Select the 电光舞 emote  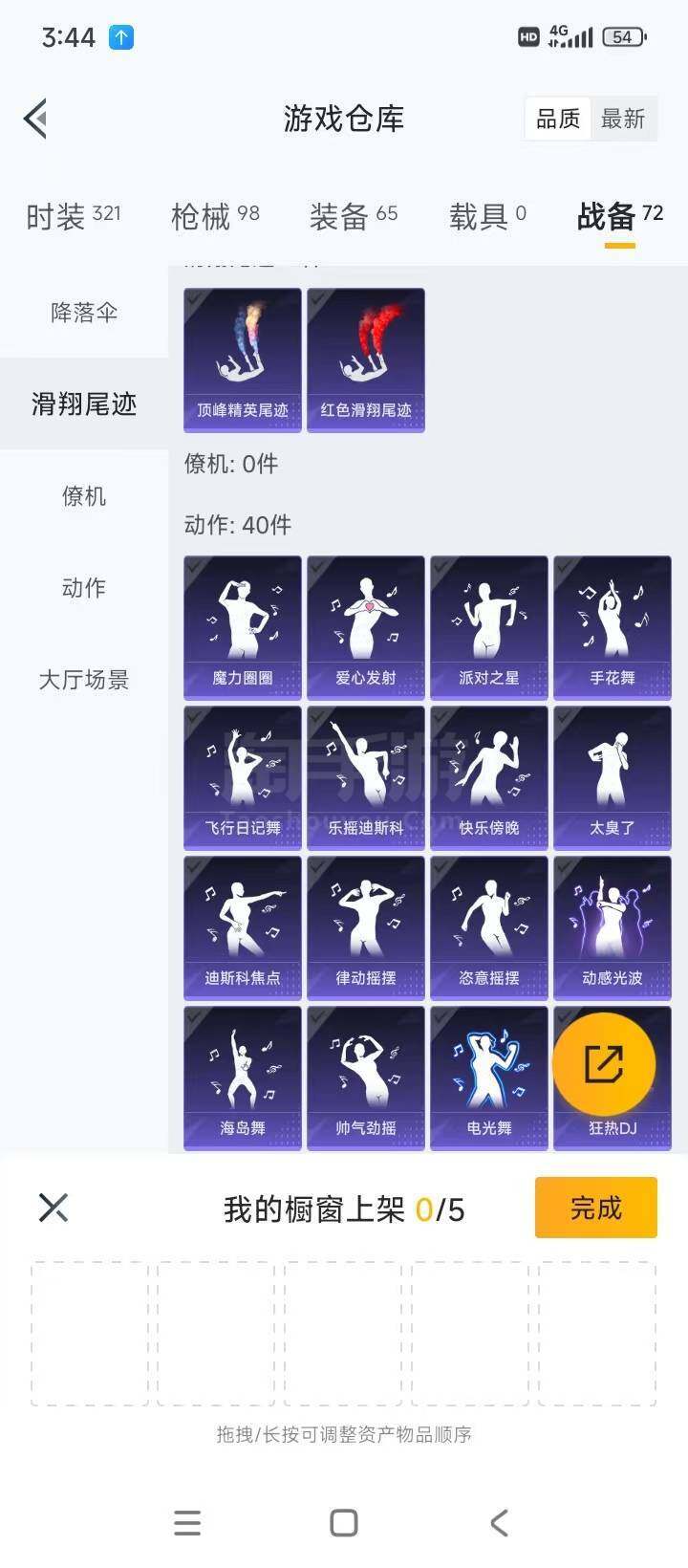click(489, 1078)
